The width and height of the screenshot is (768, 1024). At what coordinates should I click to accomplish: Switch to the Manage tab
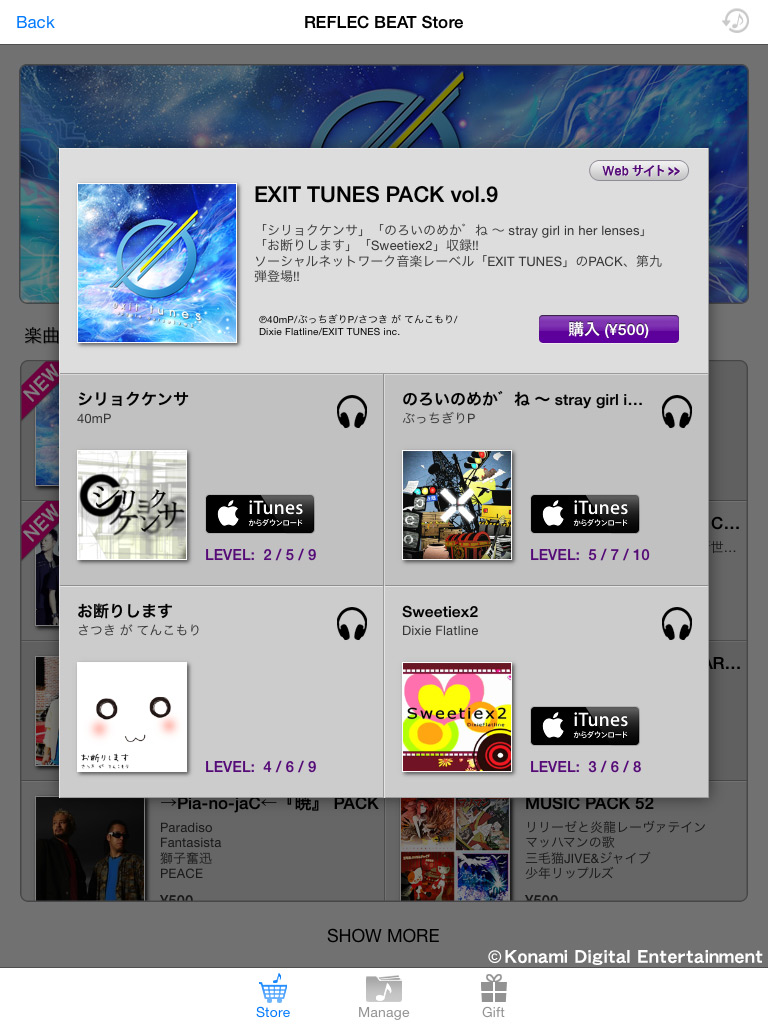384,997
